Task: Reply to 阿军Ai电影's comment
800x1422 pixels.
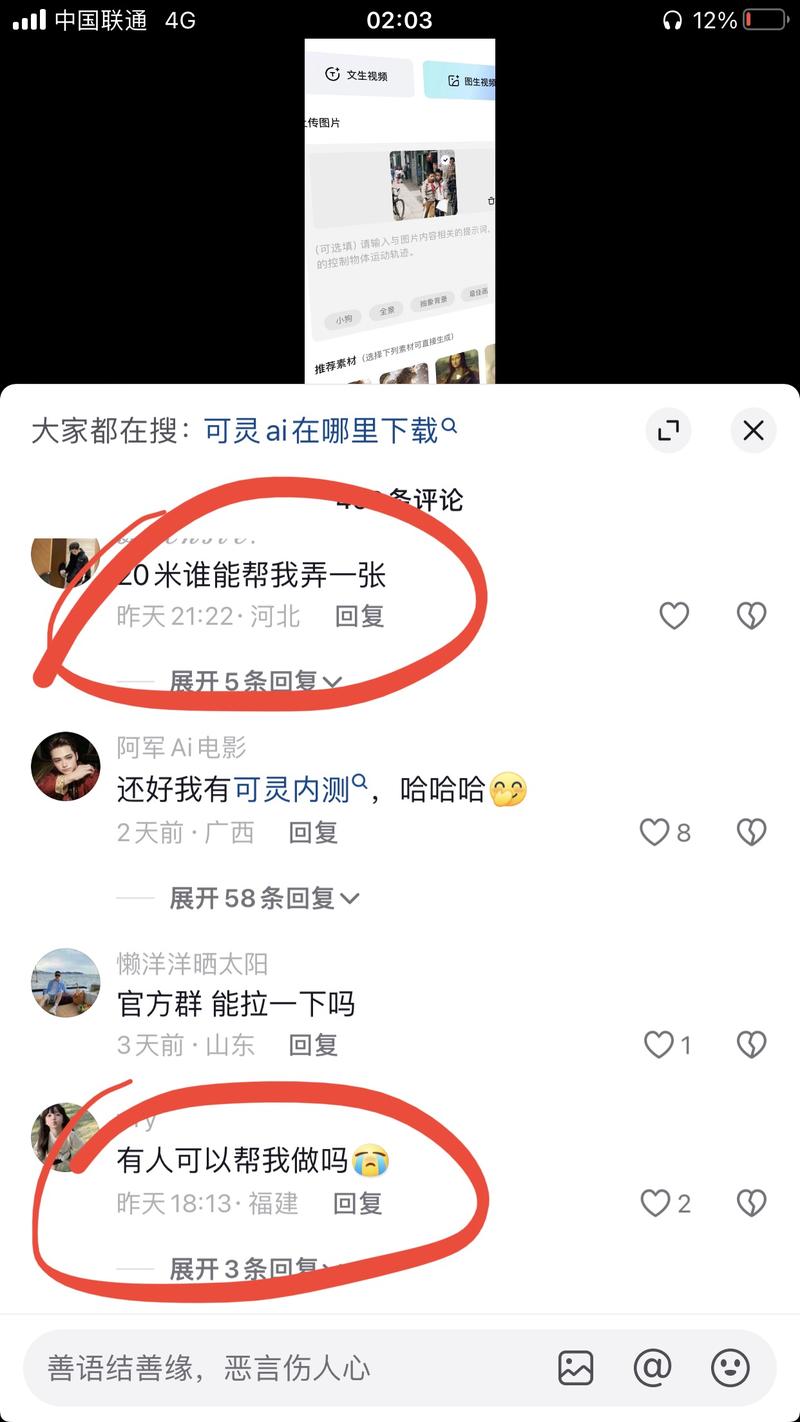Action: click(x=313, y=832)
